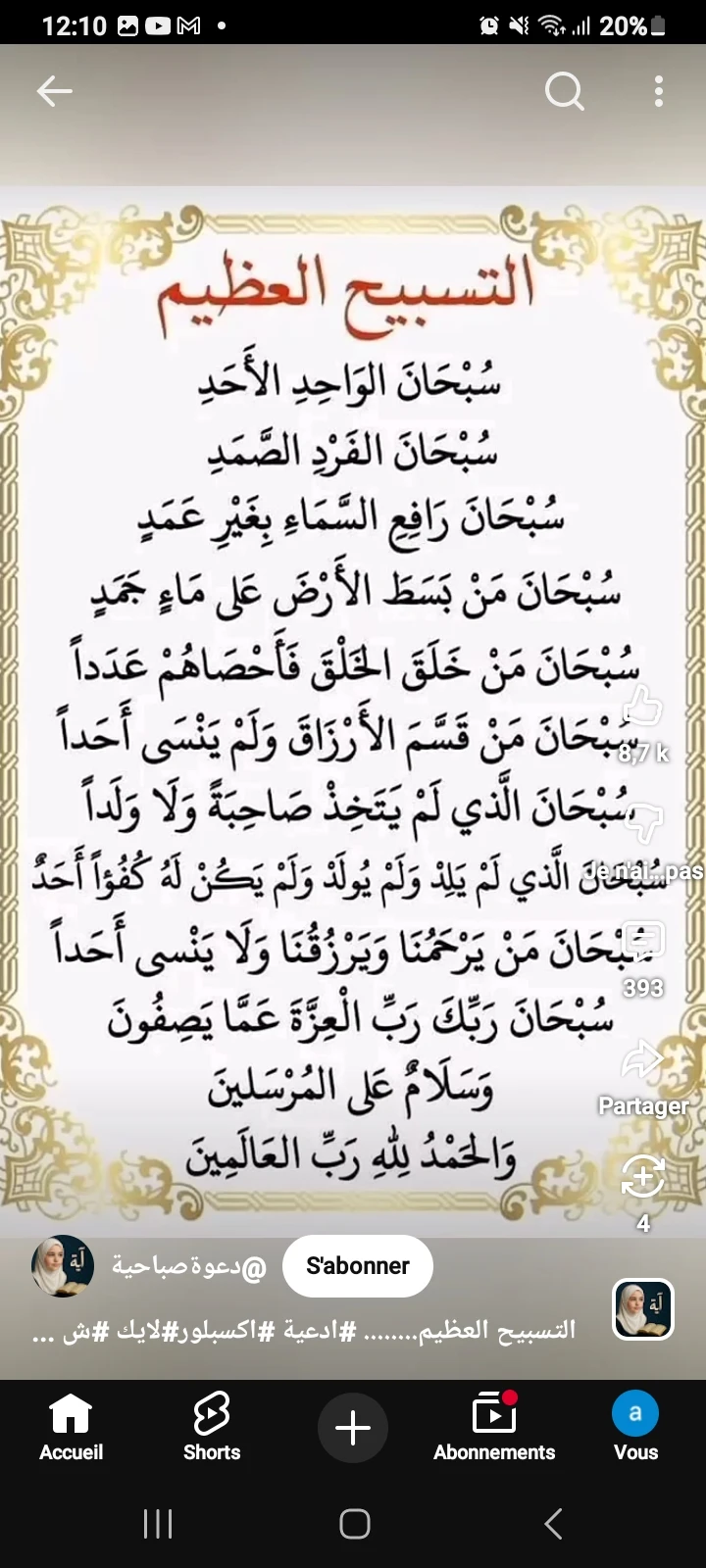Image resolution: width=706 pixels, height=1568 pixels.
Task: Switch to the Accueil tab
Action: coord(71,1428)
